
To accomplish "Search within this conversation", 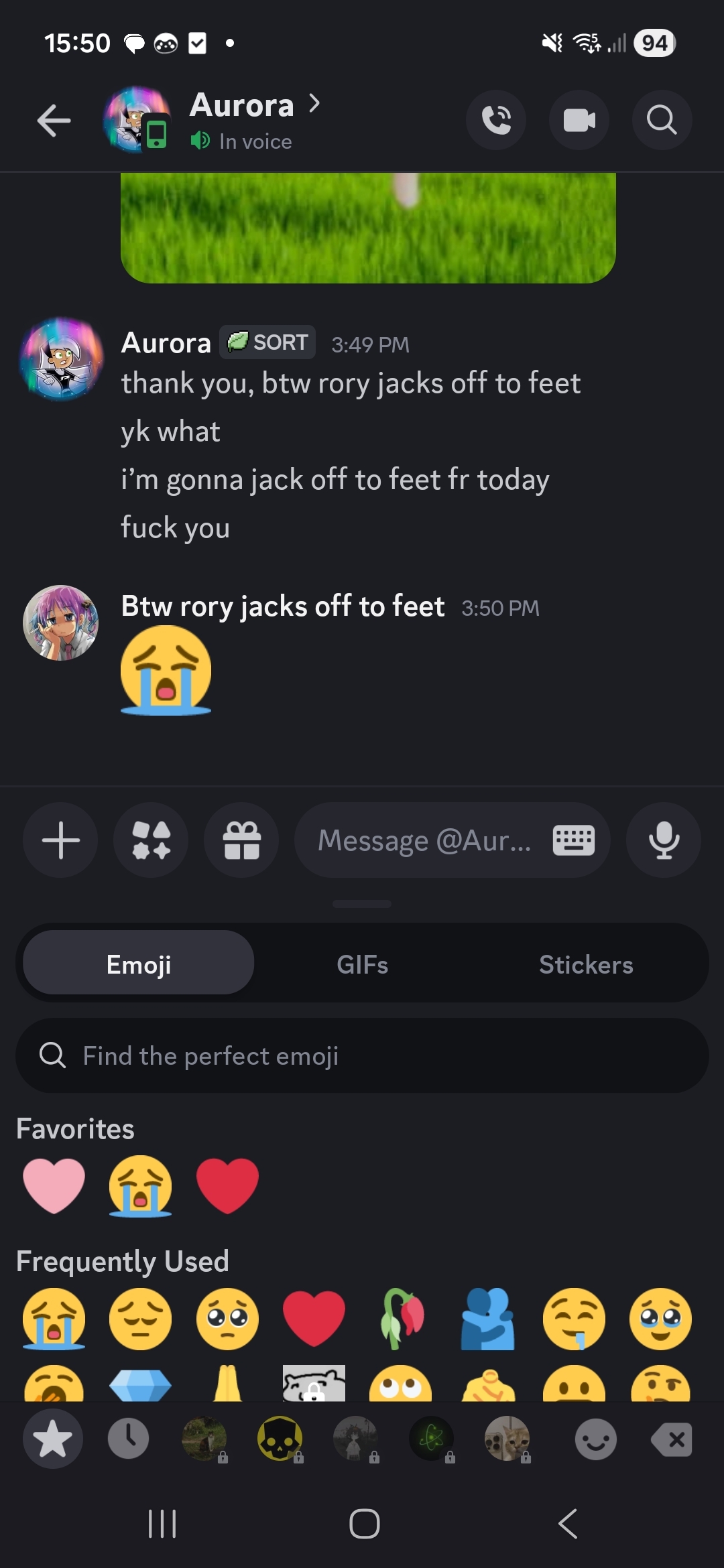I will (662, 121).
